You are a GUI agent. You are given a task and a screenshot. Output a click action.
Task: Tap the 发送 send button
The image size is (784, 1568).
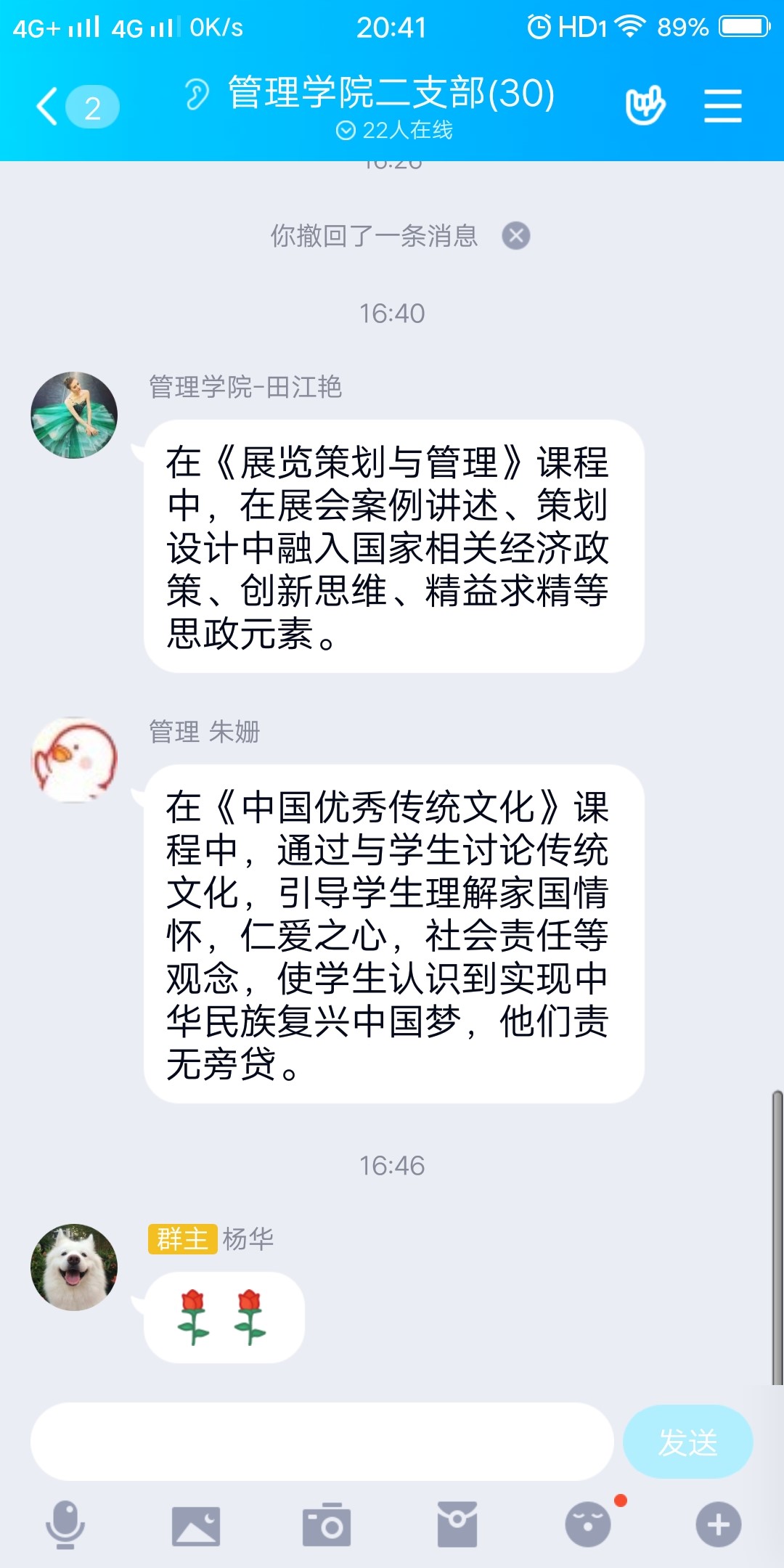[x=687, y=1442]
